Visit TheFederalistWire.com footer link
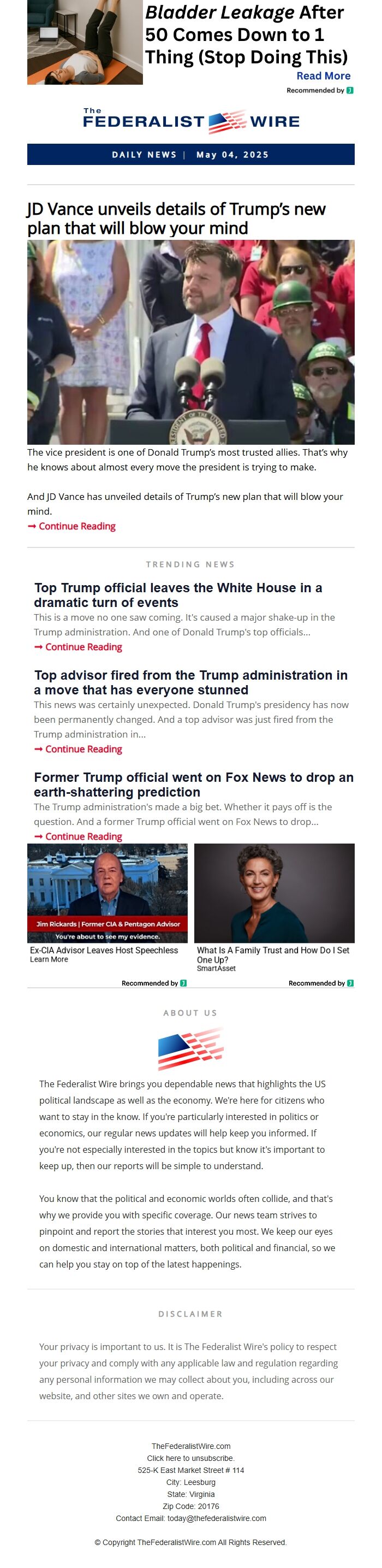The width and height of the screenshot is (382, 1568). coord(190,1446)
